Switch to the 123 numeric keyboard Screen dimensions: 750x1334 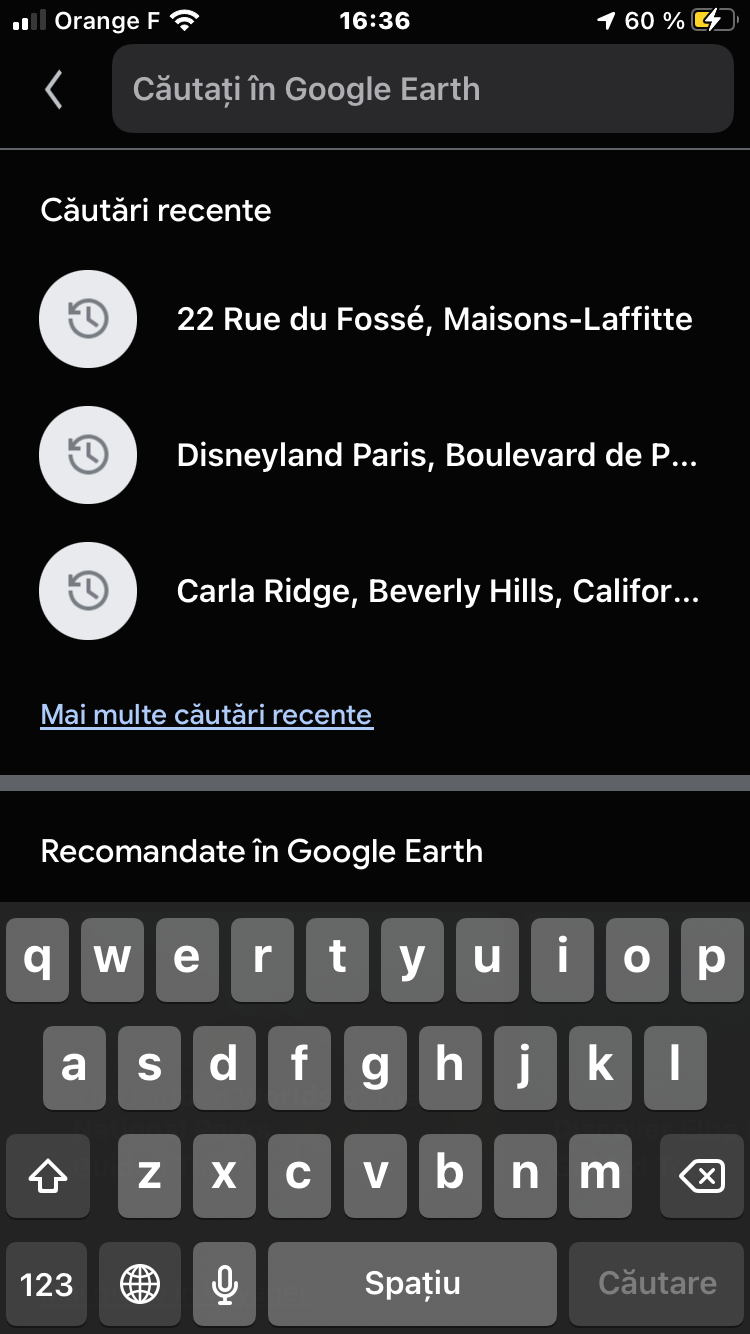[x=47, y=1283]
